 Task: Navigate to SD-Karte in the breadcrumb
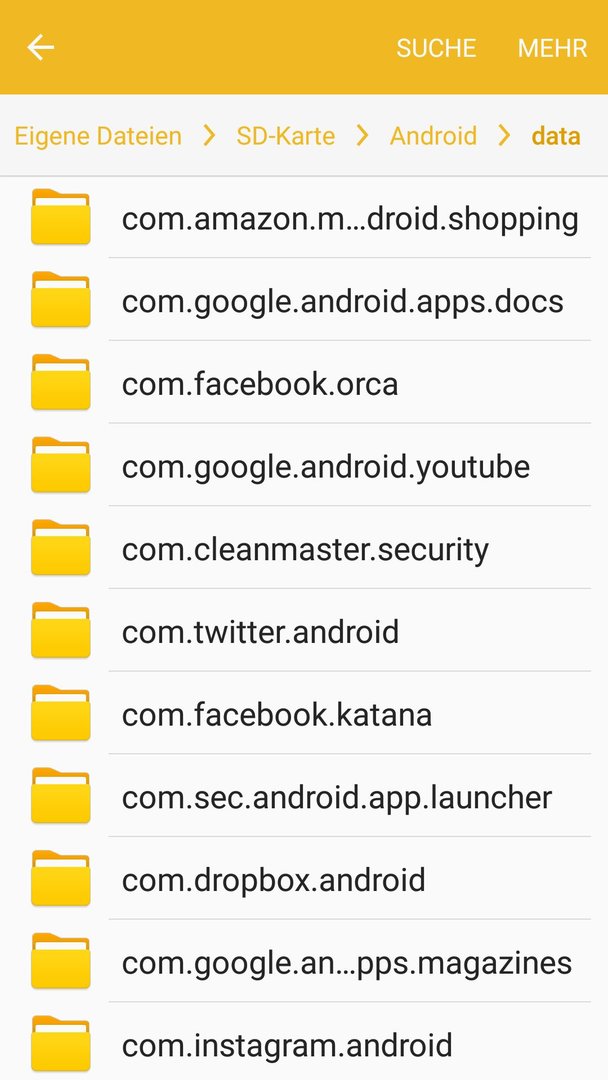(x=286, y=136)
